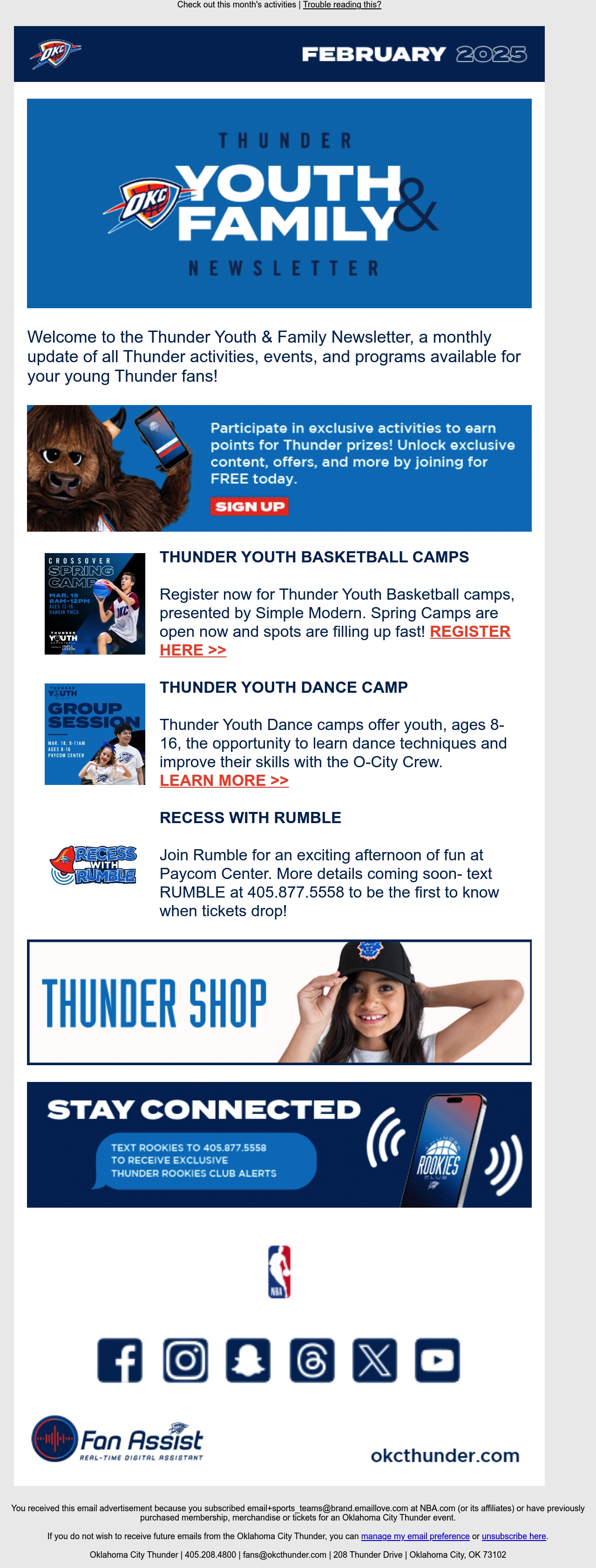Screen dimensions: 596x1568
Task: Open the Crossover Spring Camp image
Action: [x=95, y=604]
